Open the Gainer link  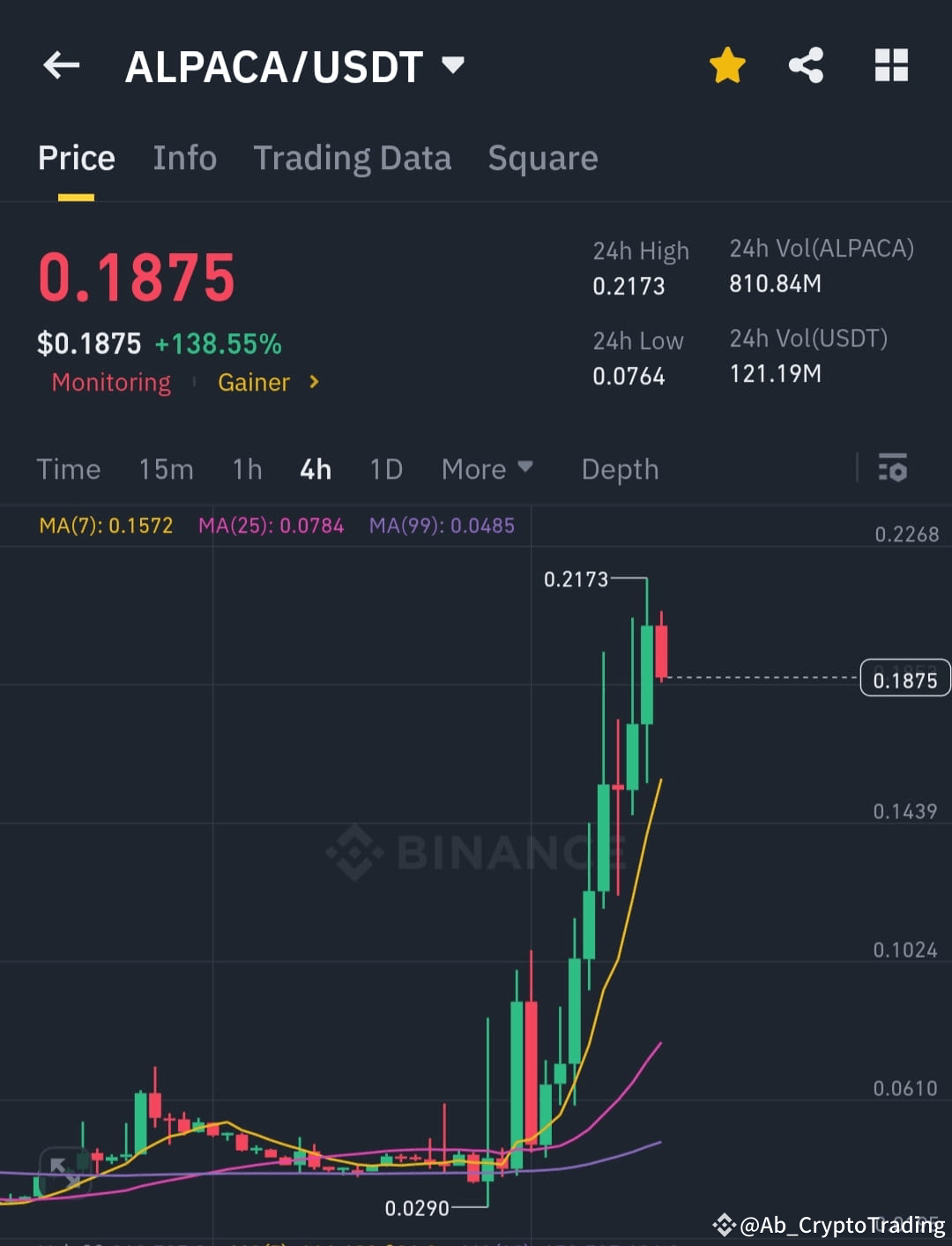pyautogui.click(x=254, y=383)
